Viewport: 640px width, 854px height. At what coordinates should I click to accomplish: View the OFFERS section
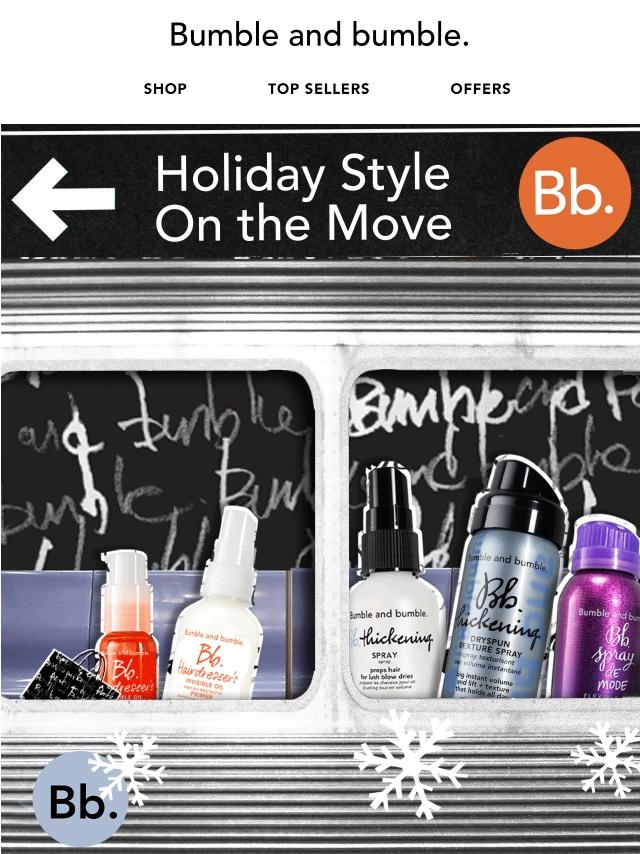480,89
